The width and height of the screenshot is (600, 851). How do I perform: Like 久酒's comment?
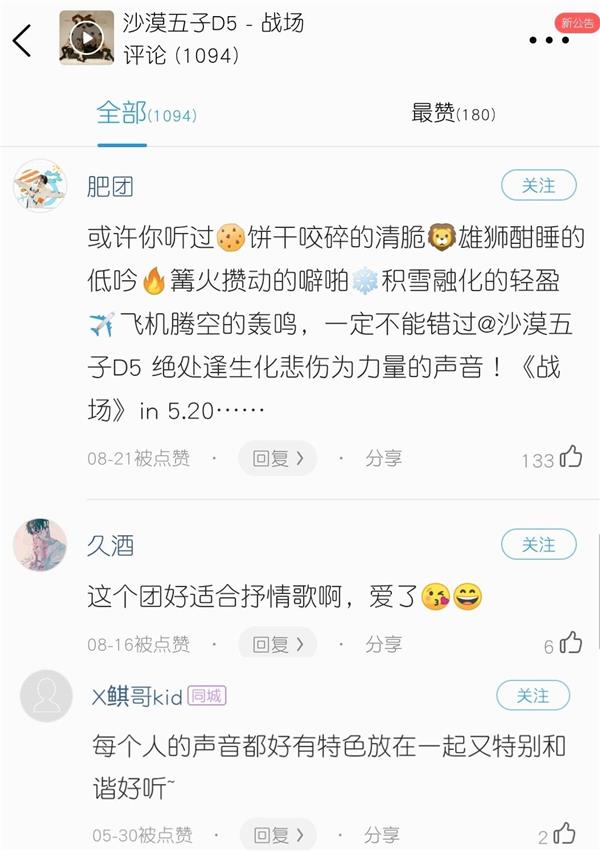[x=570, y=643]
